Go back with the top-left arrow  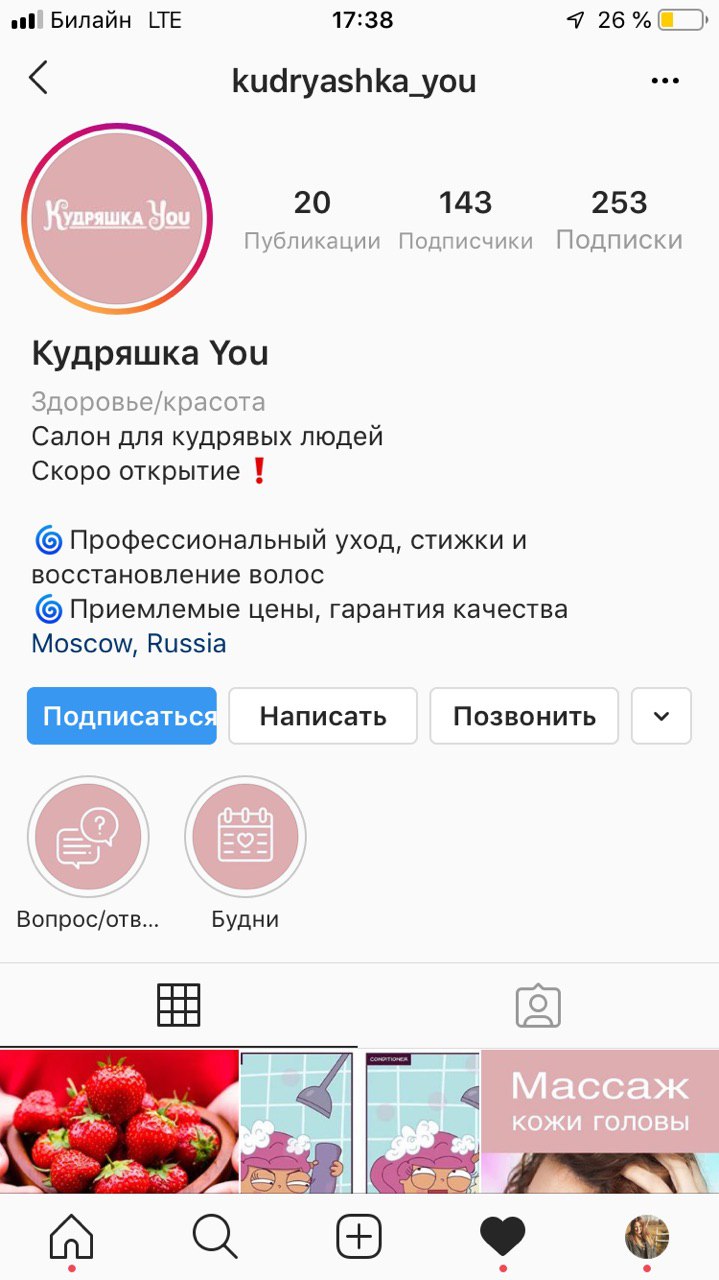[x=38, y=78]
